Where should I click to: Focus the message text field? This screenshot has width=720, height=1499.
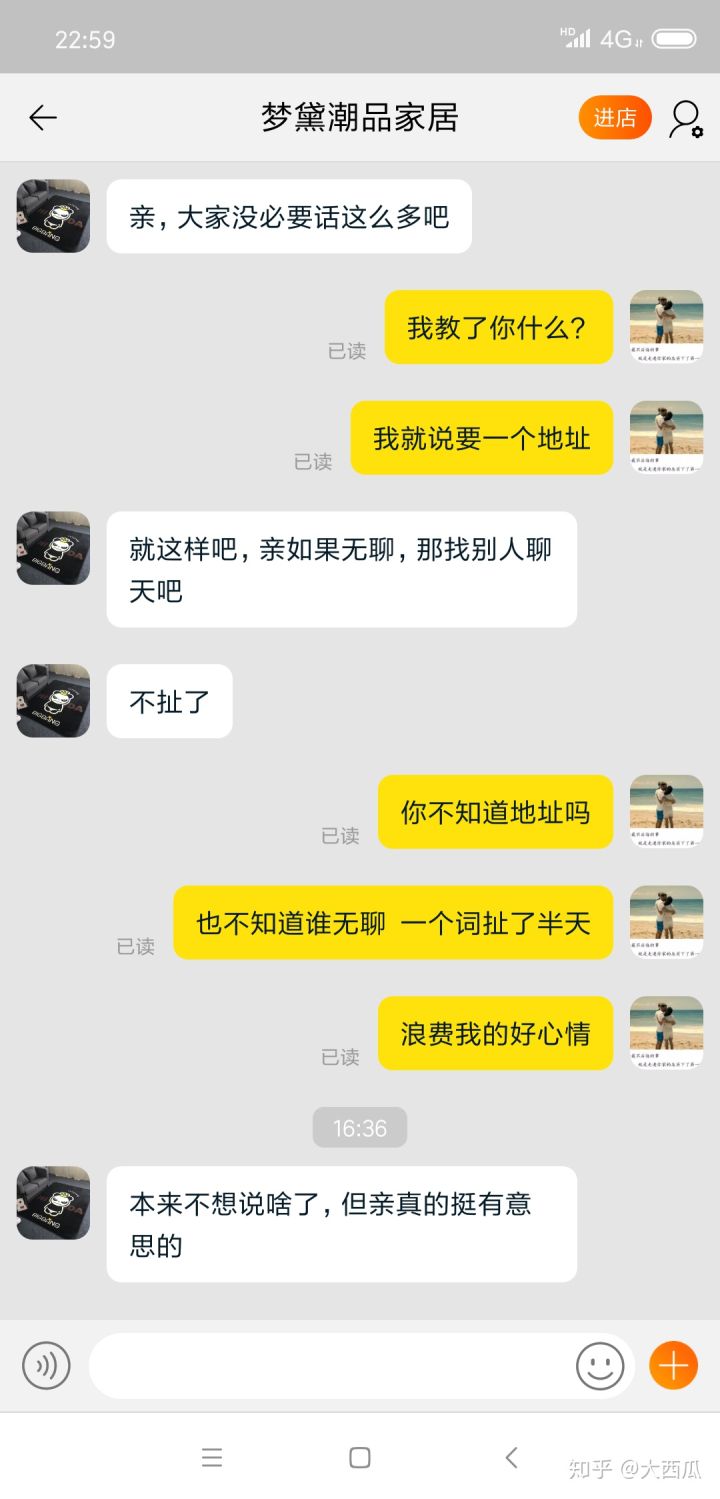point(330,1366)
